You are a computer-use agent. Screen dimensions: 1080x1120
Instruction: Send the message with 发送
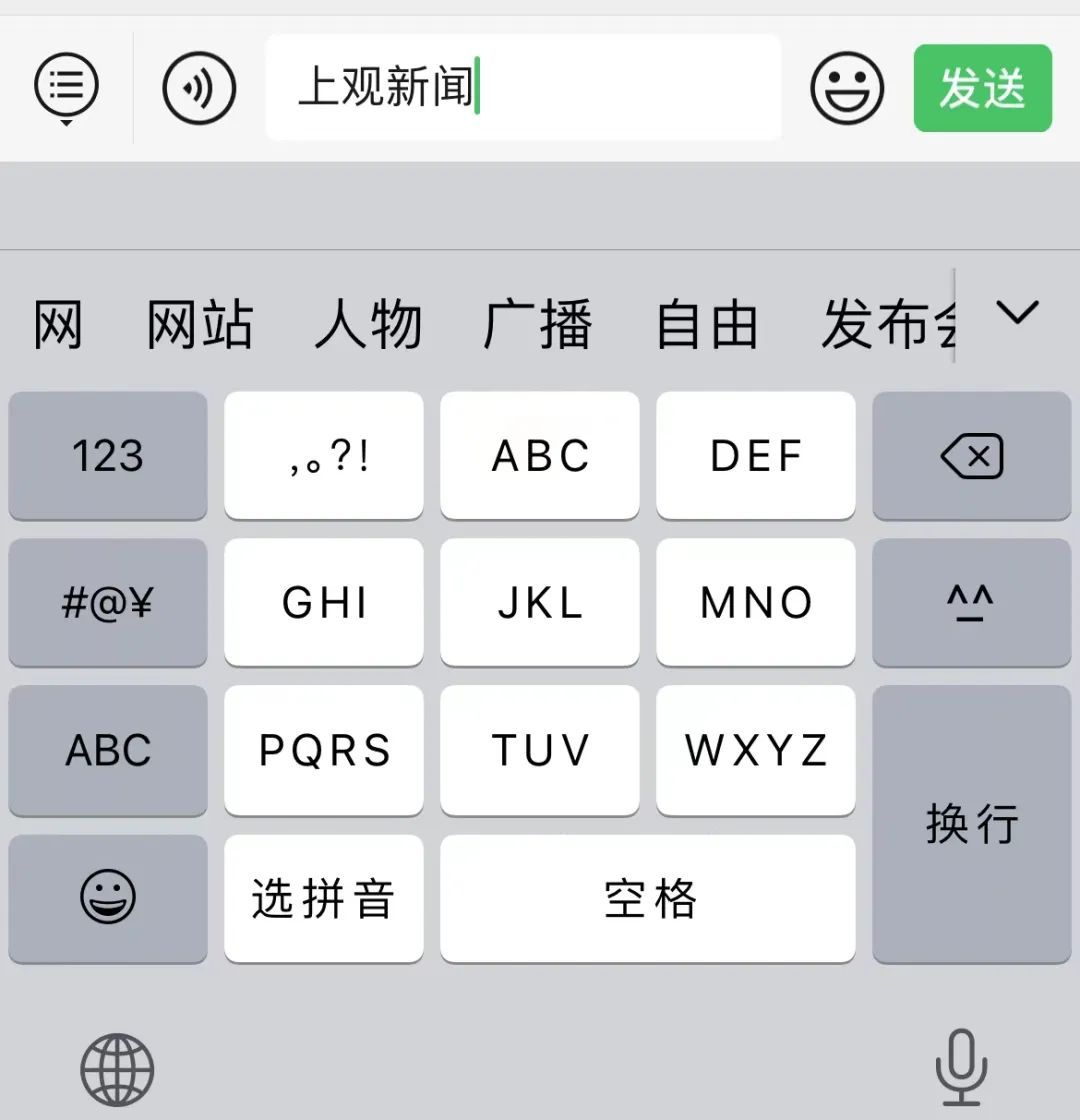[982, 88]
